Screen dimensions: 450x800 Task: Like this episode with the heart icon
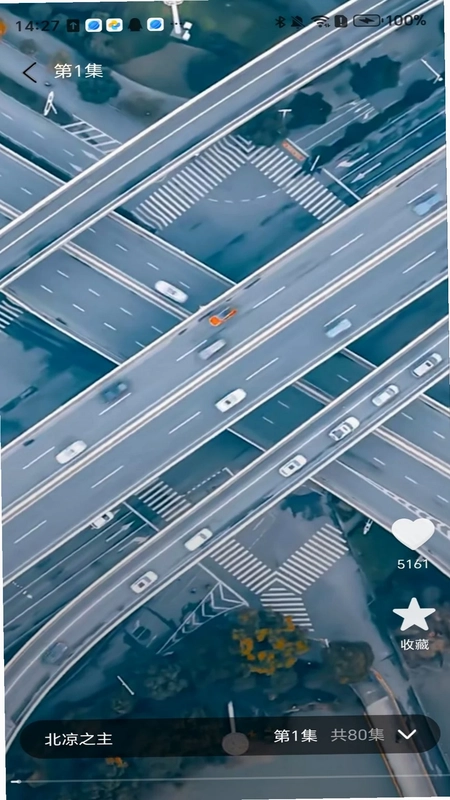pos(413,534)
